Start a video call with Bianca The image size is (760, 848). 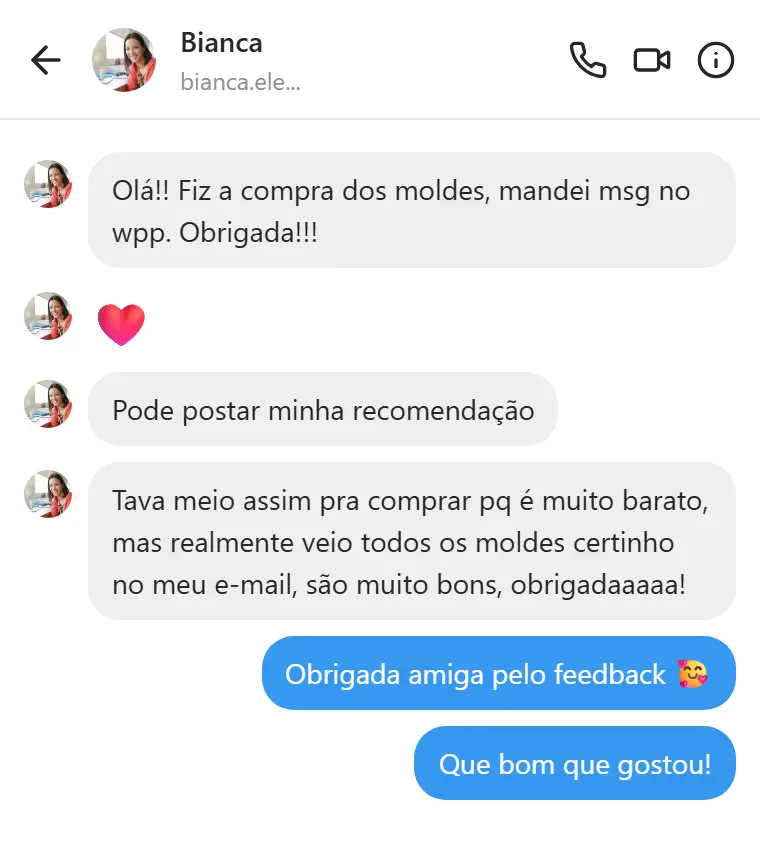click(652, 60)
